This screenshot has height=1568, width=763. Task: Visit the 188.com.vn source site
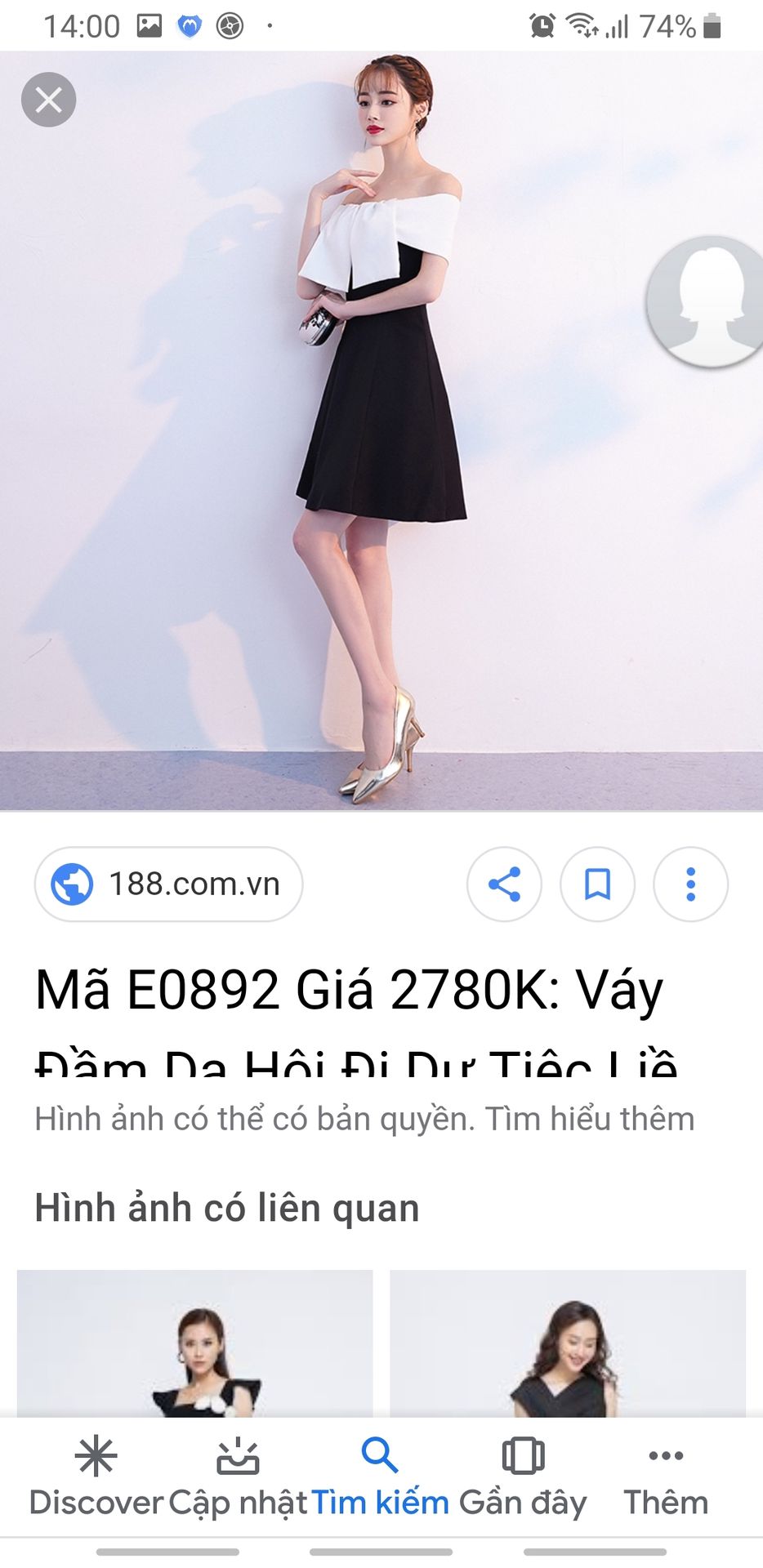(x=168, y=884)
